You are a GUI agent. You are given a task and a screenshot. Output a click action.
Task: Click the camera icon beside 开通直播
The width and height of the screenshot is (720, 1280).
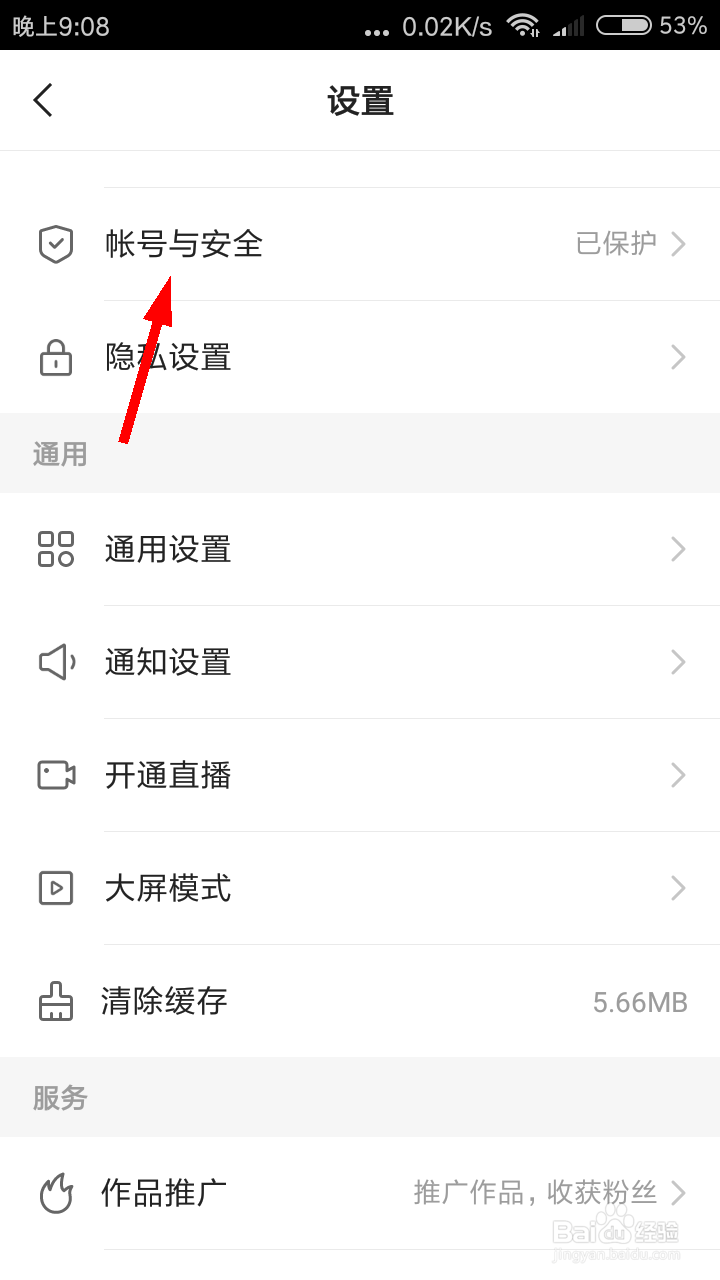click(x=56, y=775)
